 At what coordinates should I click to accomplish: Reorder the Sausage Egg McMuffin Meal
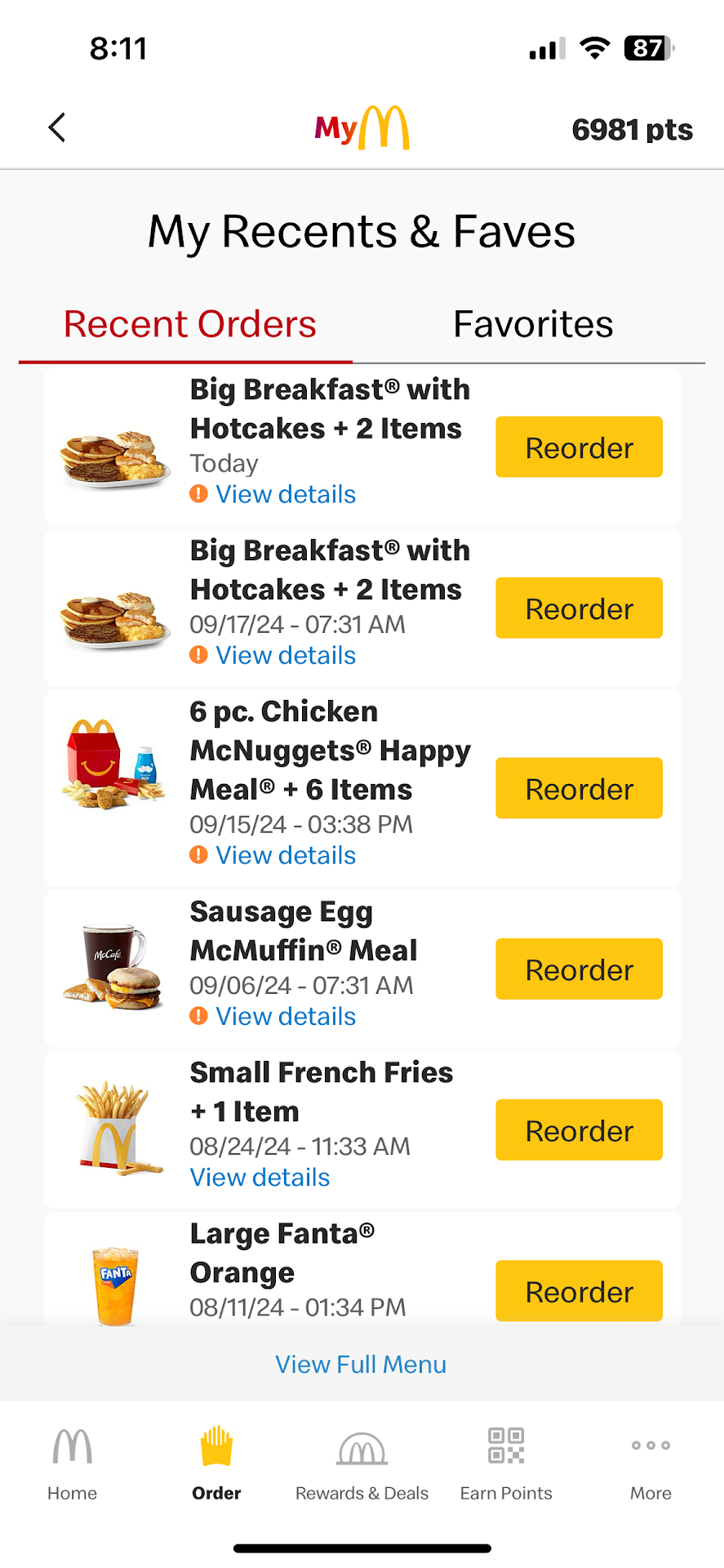579,969
